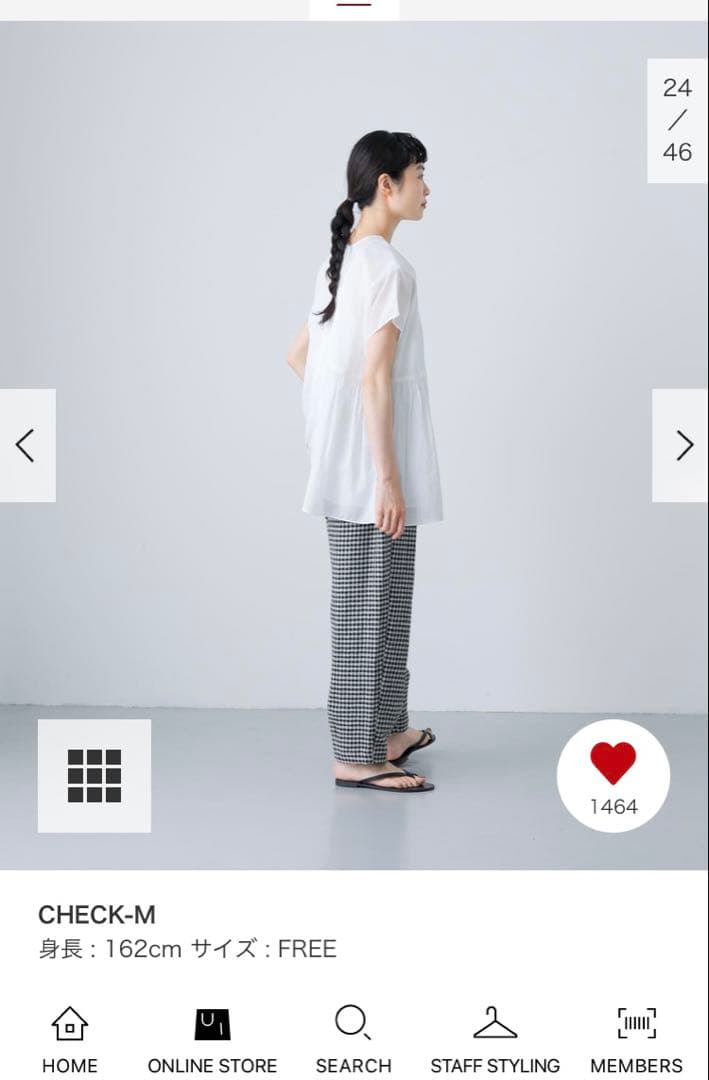Switch to the SEARCH tab
709x1080 pixels.
coord(353,1040)
